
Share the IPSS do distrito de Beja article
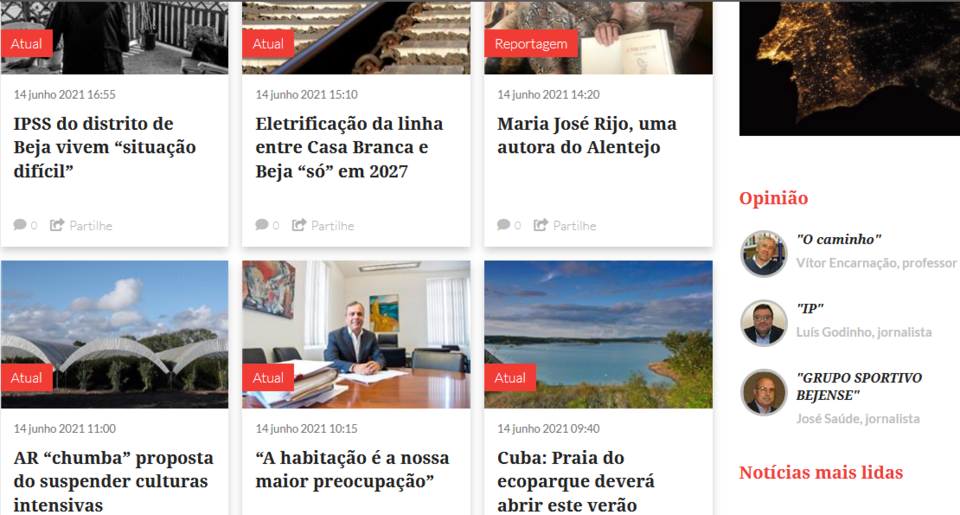(82, 226)
